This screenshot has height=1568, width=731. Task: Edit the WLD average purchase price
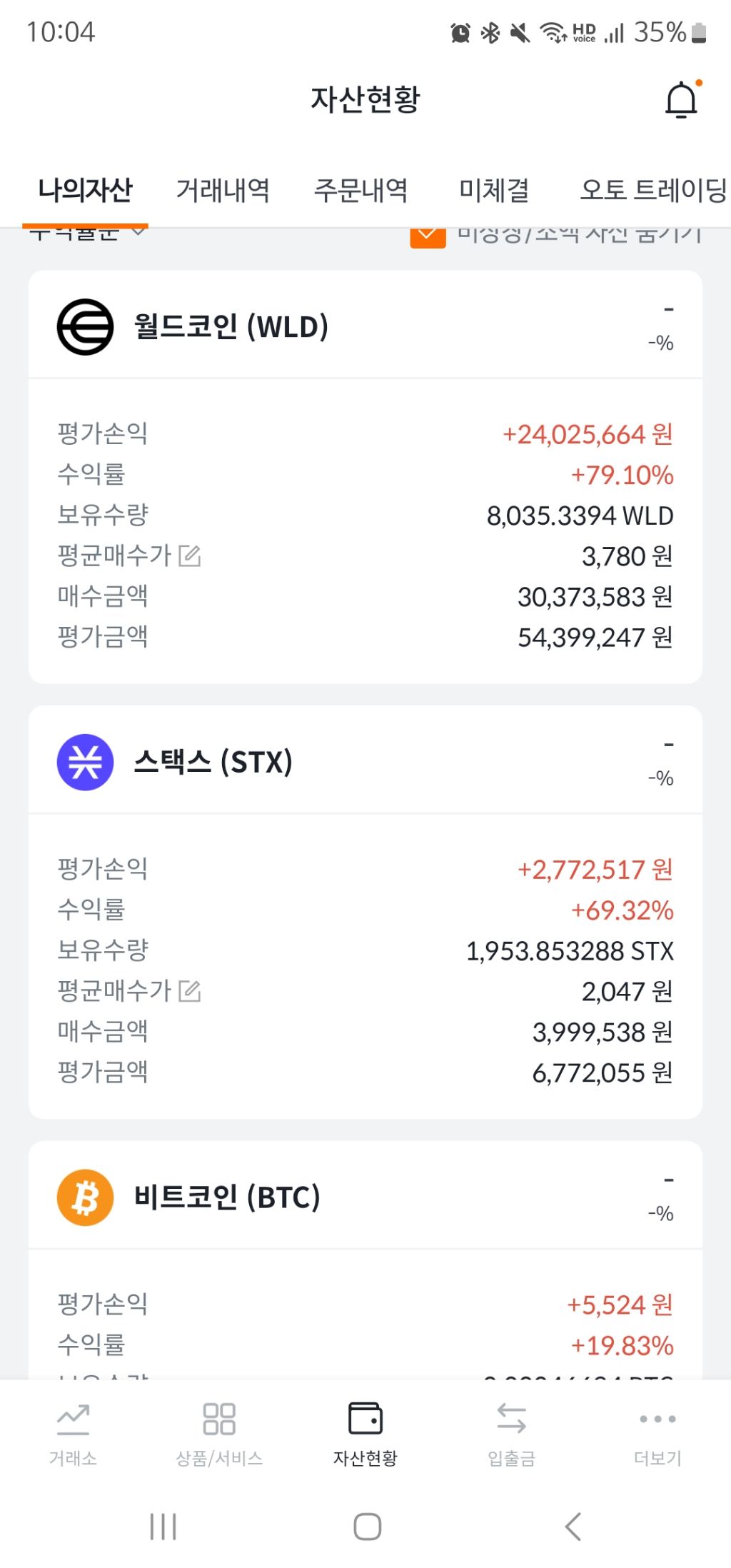pos(190,556)
